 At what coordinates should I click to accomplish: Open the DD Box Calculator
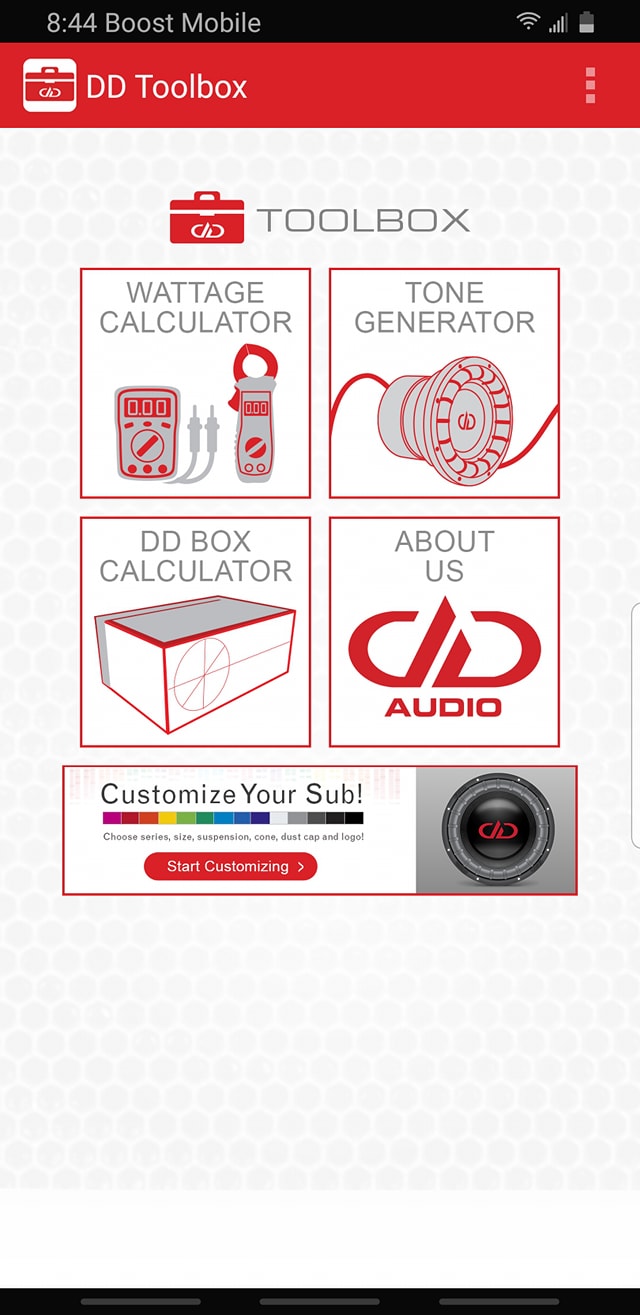coord(196,631)
